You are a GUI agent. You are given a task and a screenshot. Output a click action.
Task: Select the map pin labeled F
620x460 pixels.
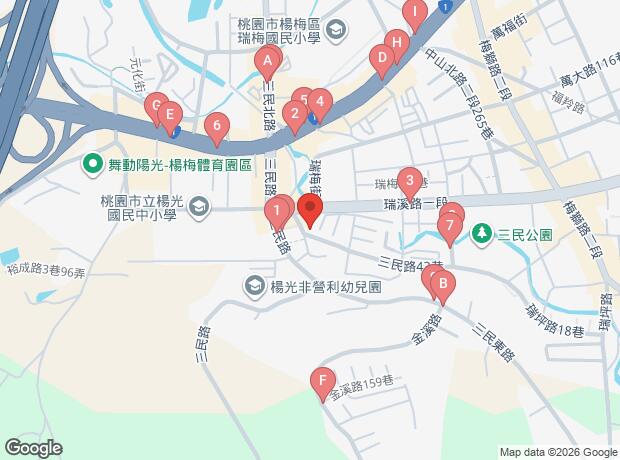pyautogui.click(x=323, y=385)
